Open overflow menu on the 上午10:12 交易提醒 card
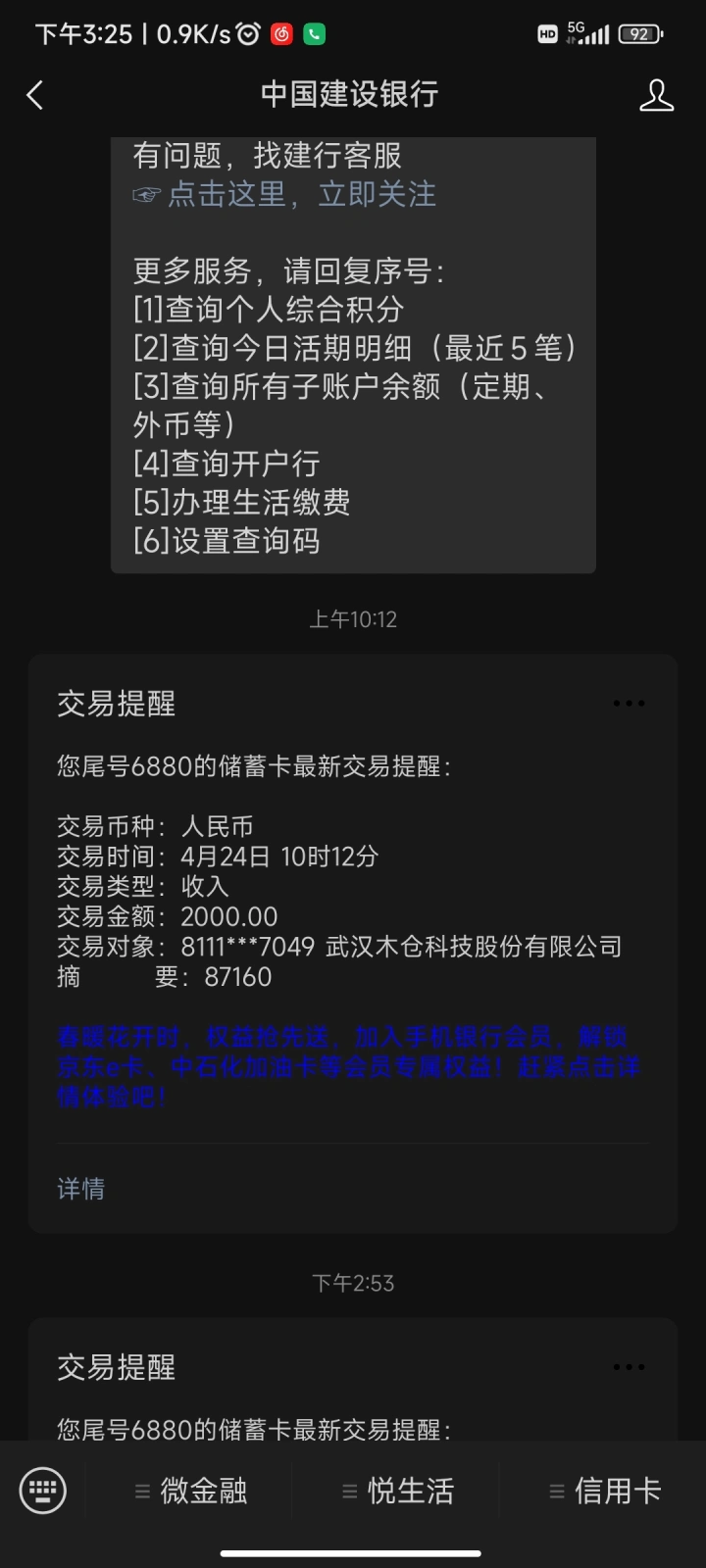Image resolution: width=706 pixels, height=1568 pixels. pyautogui.click(x=629, y=703)
